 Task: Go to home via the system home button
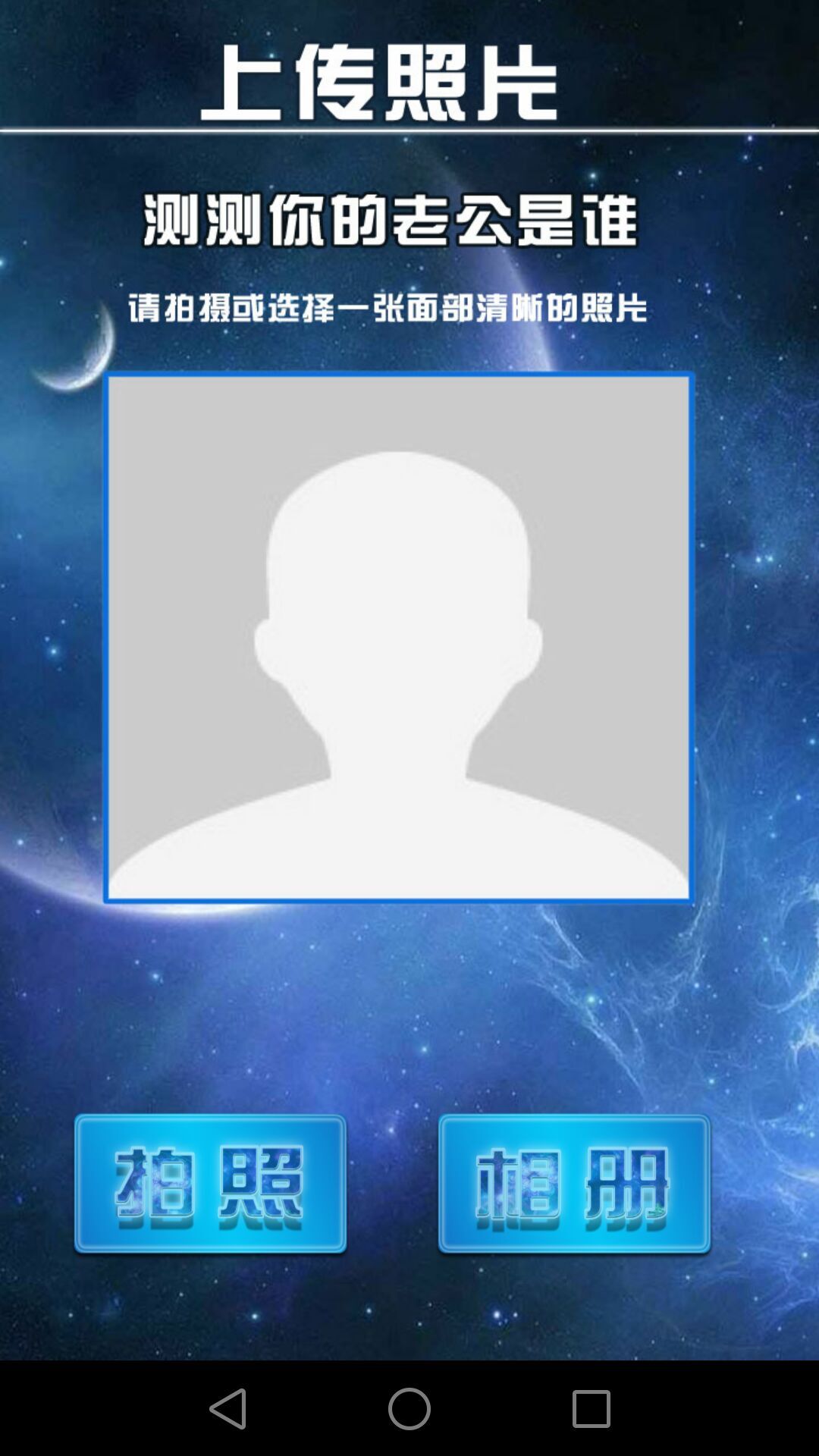(x=409, y=1408)
